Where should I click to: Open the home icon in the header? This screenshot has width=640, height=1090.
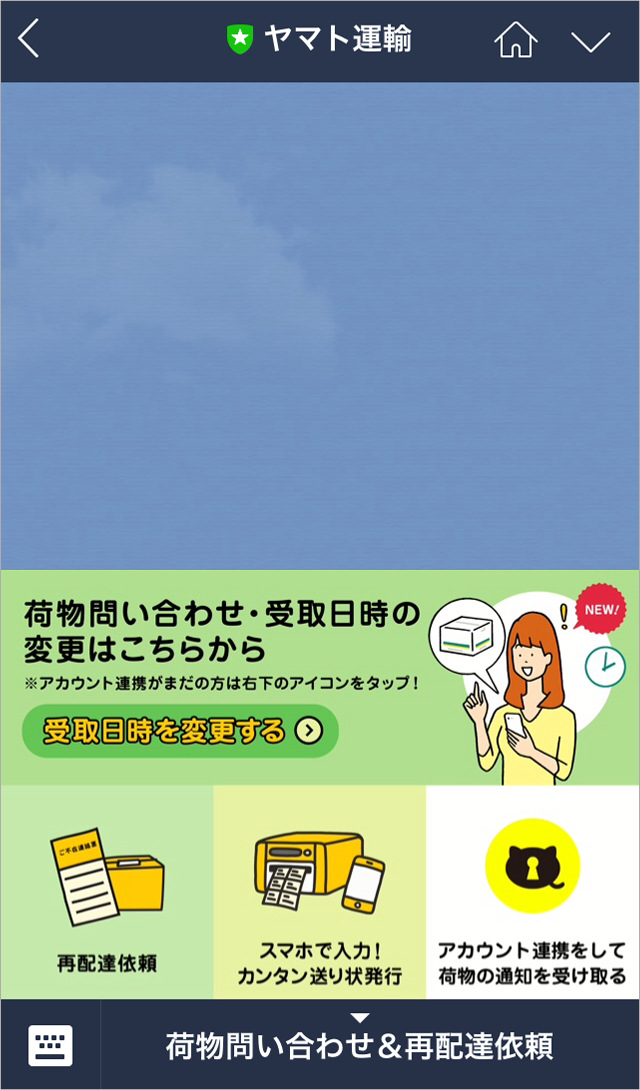coord(516,40)
